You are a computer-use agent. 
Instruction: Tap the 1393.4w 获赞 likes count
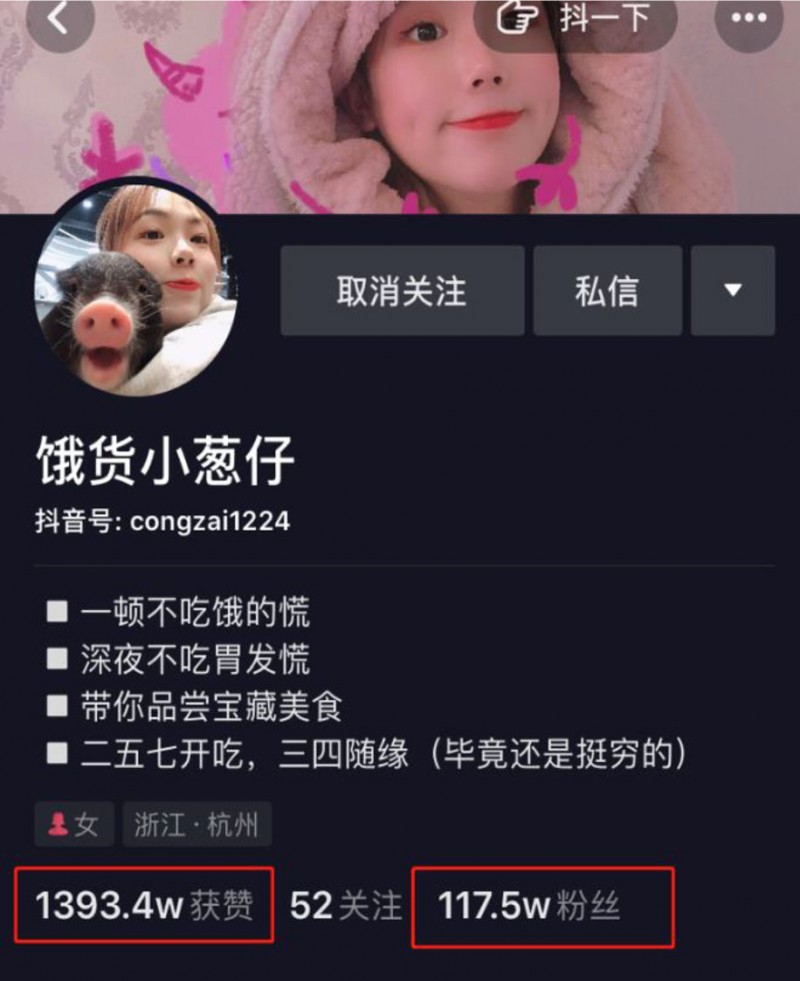(x=145, y=906)
